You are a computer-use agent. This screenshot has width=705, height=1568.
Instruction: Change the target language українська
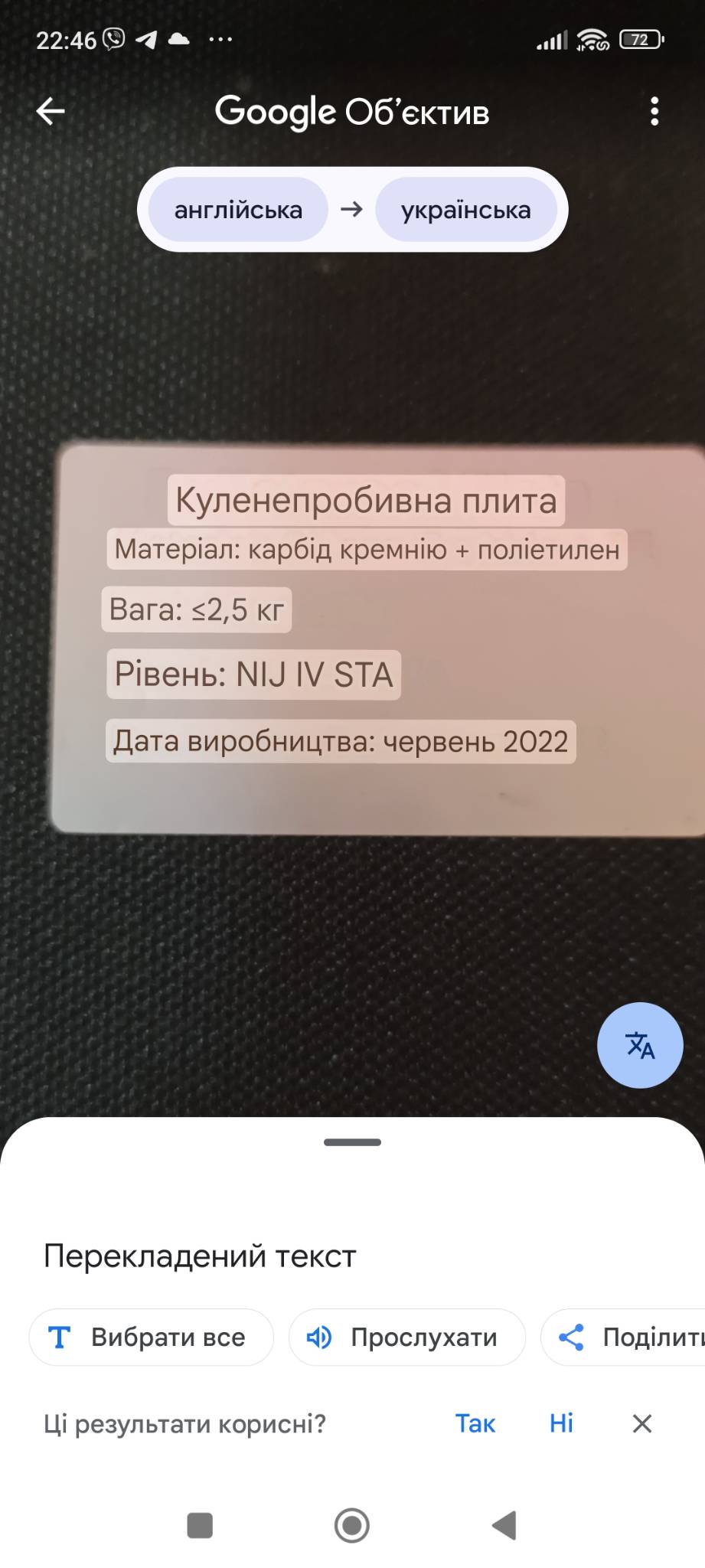point(465,210)
